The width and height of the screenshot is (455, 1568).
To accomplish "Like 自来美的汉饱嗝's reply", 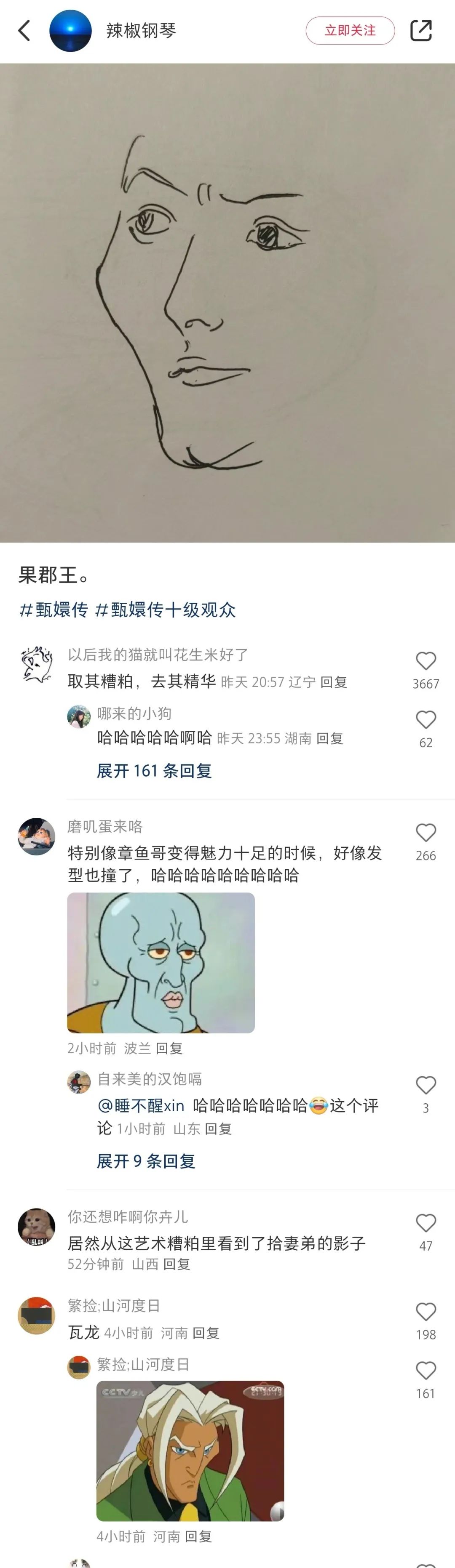I will point(426,1085).
